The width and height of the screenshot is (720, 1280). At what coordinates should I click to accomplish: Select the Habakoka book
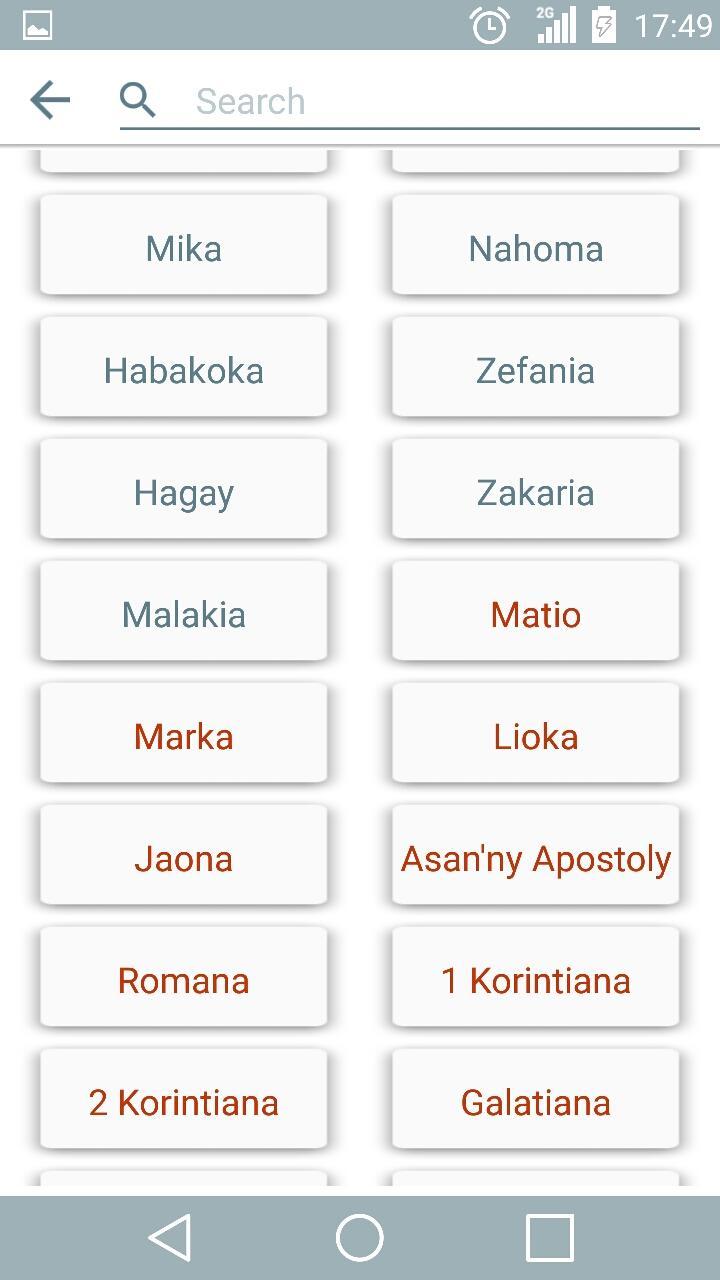[184, 370]
